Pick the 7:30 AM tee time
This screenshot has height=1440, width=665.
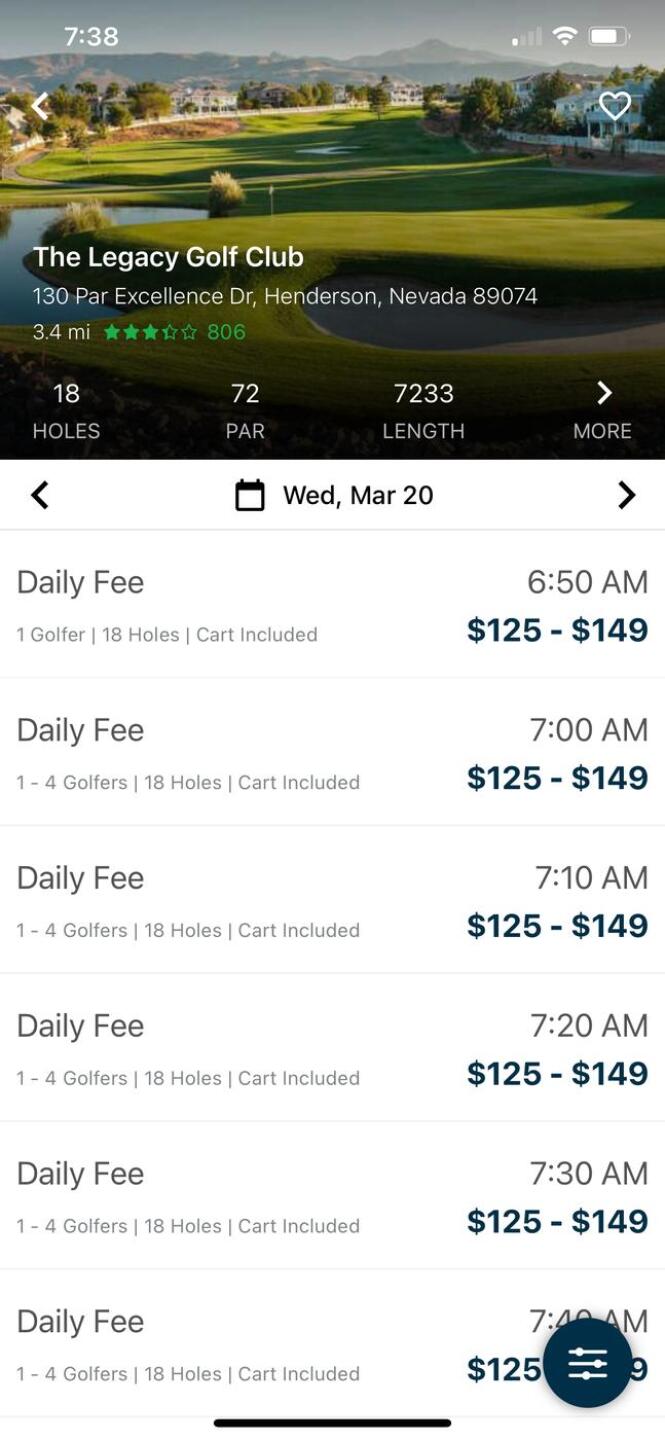click(332, 1196)
